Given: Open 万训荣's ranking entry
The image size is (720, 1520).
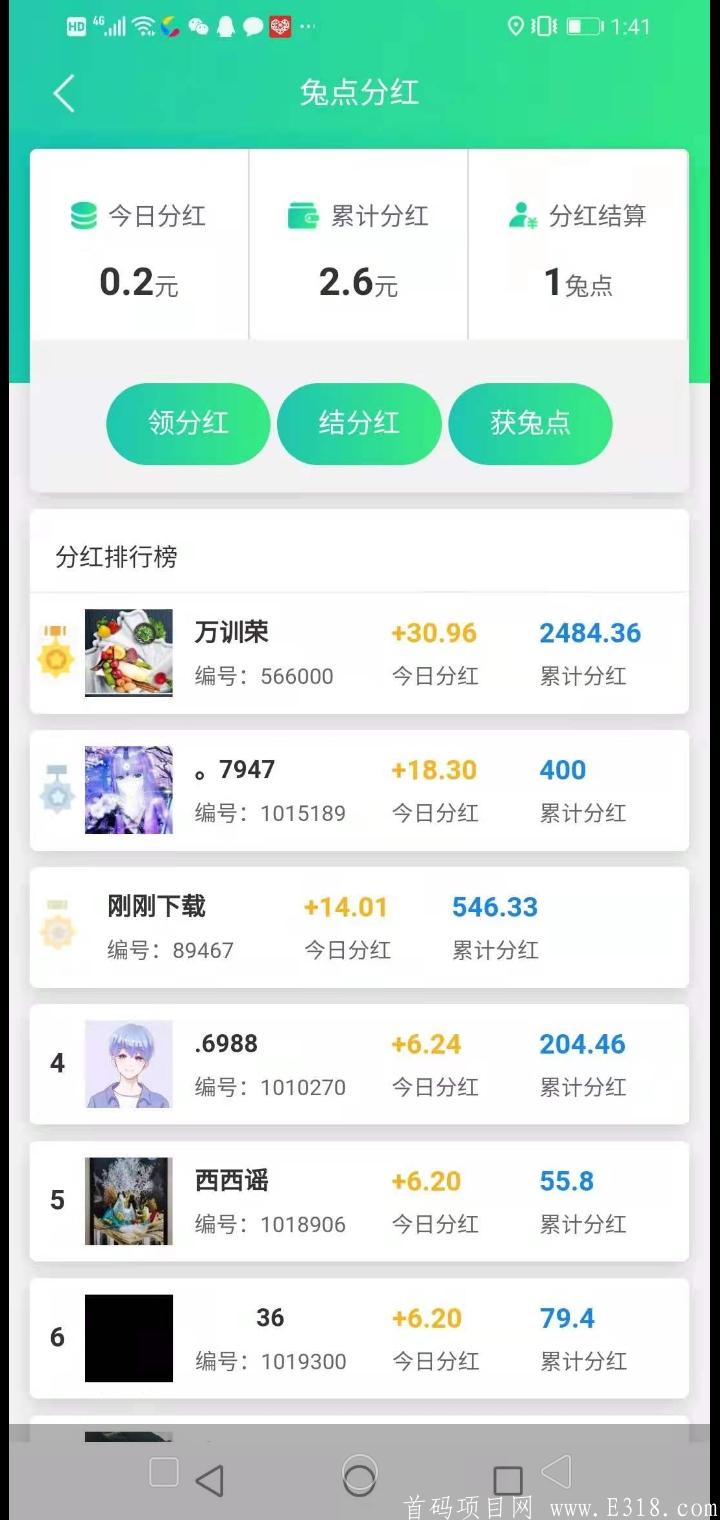Looking at the screenshot, I should coord(359,653).
